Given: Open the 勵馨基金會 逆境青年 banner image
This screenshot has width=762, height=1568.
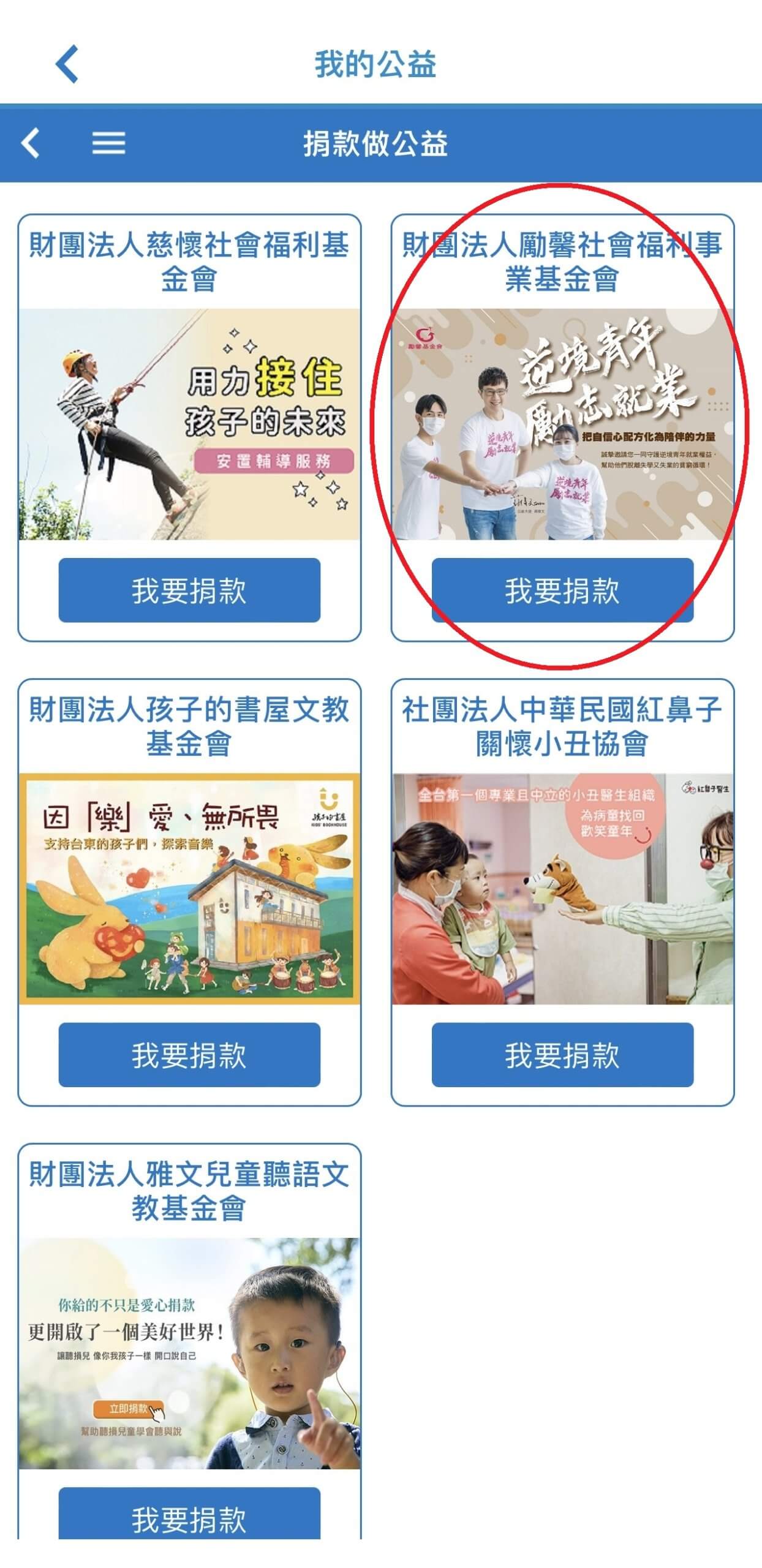Looking at the screenshot, I should [562, 424].
